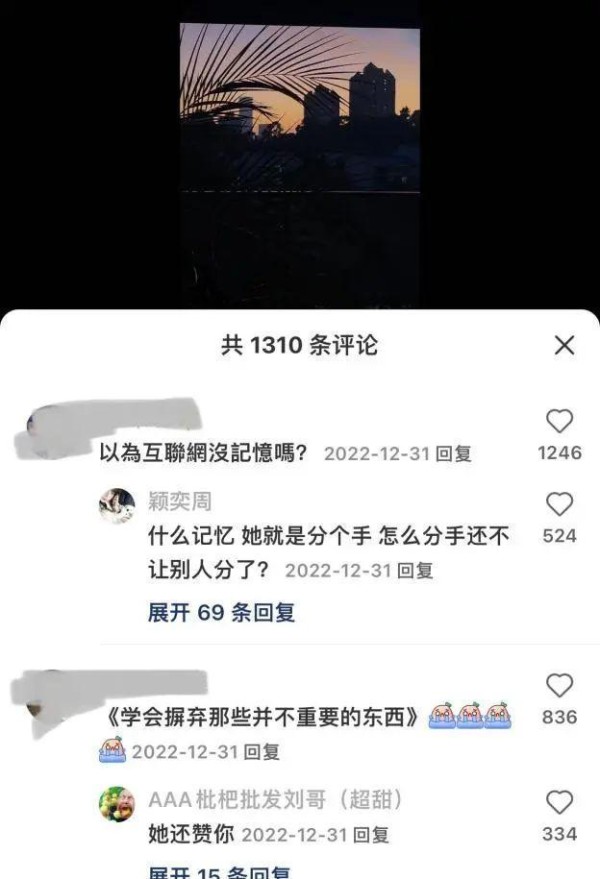
Task: Expand the 15 replies
Action: (219, 873)
